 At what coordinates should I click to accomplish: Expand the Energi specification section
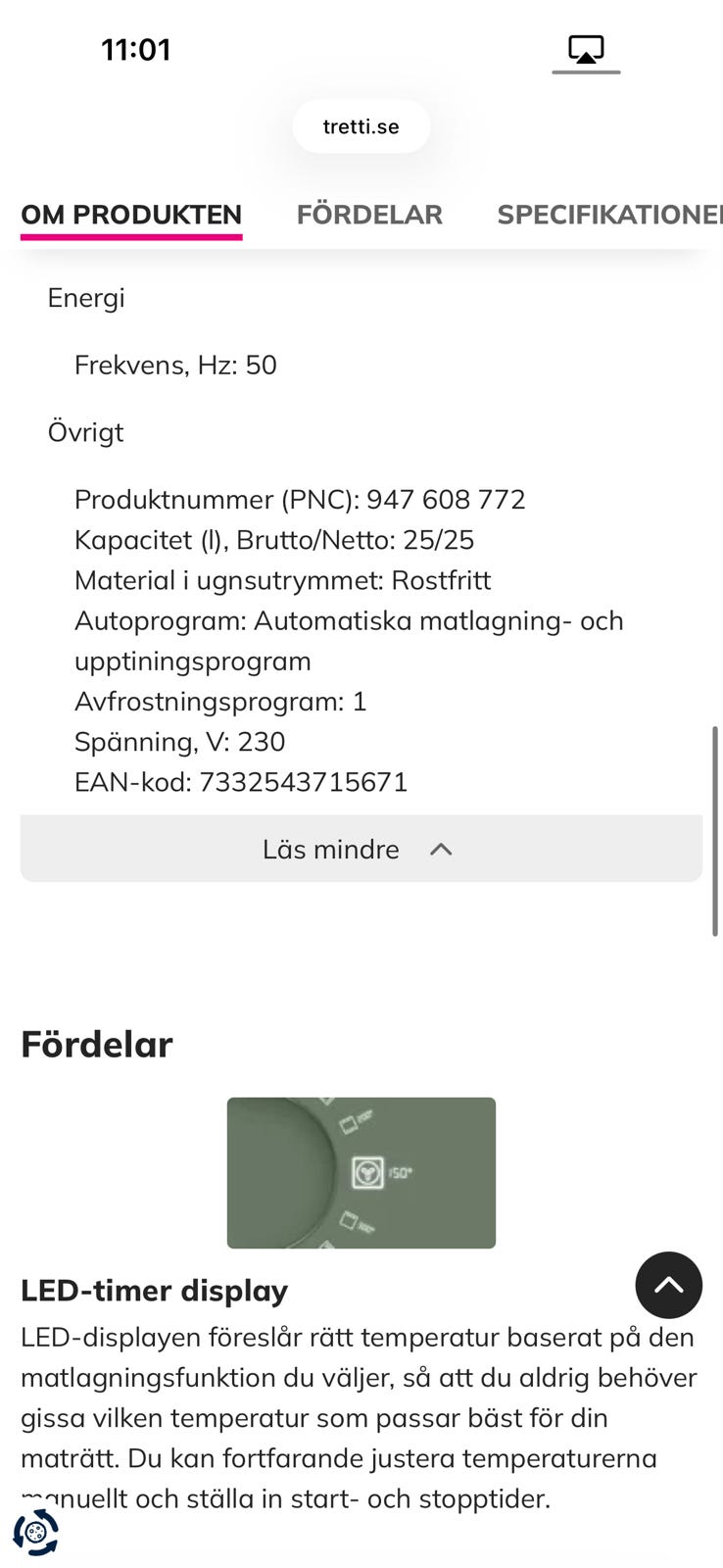coord(86,298)
